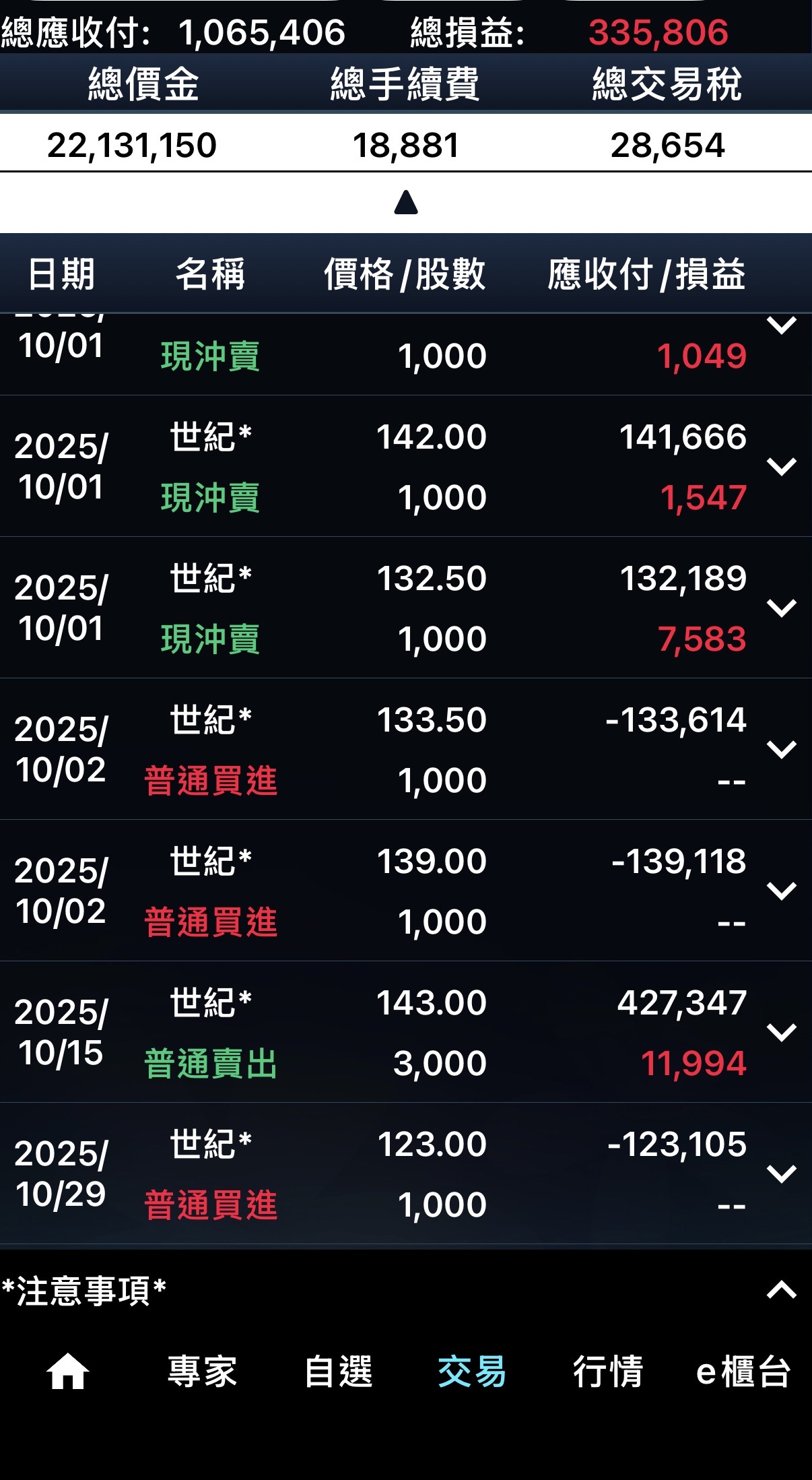The height and width of the screenshot is (1480, 812).
Task: Go to the home icon tab
Action: click(67, 1372)
